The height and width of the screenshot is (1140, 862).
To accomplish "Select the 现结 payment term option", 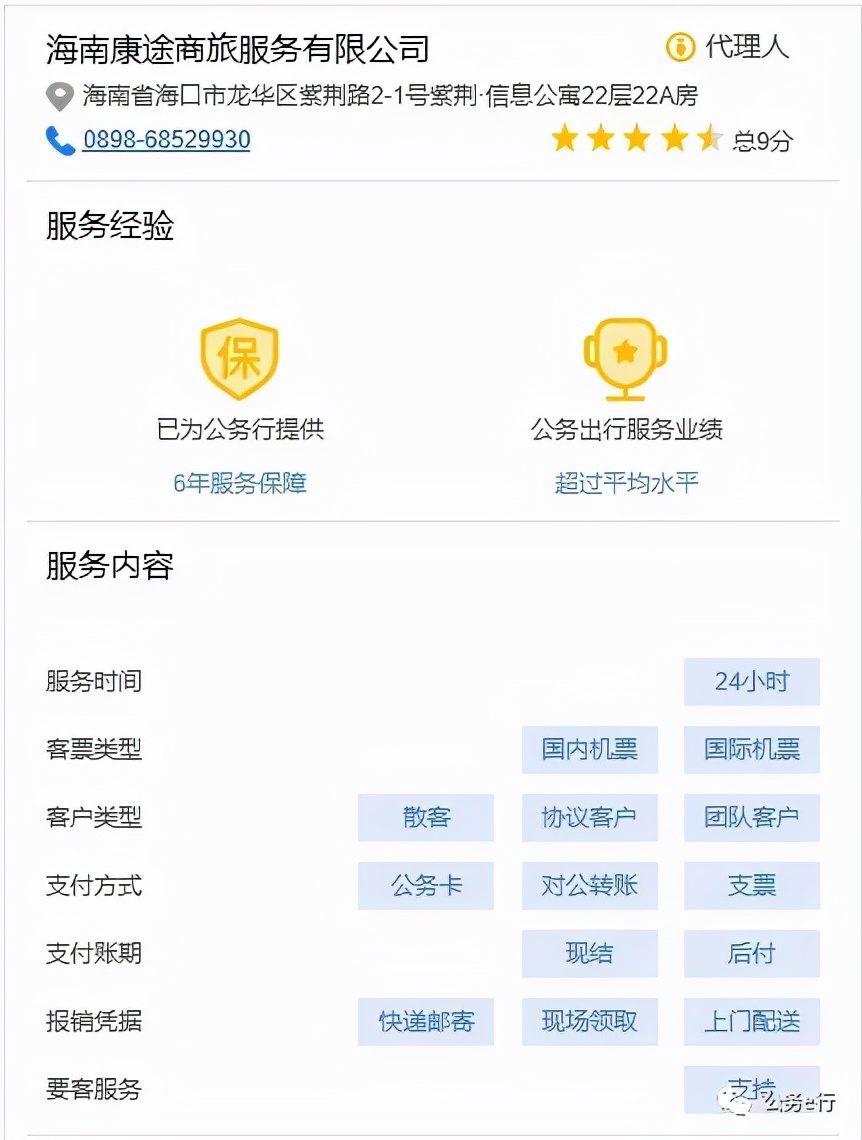I will tap(589, 954).
